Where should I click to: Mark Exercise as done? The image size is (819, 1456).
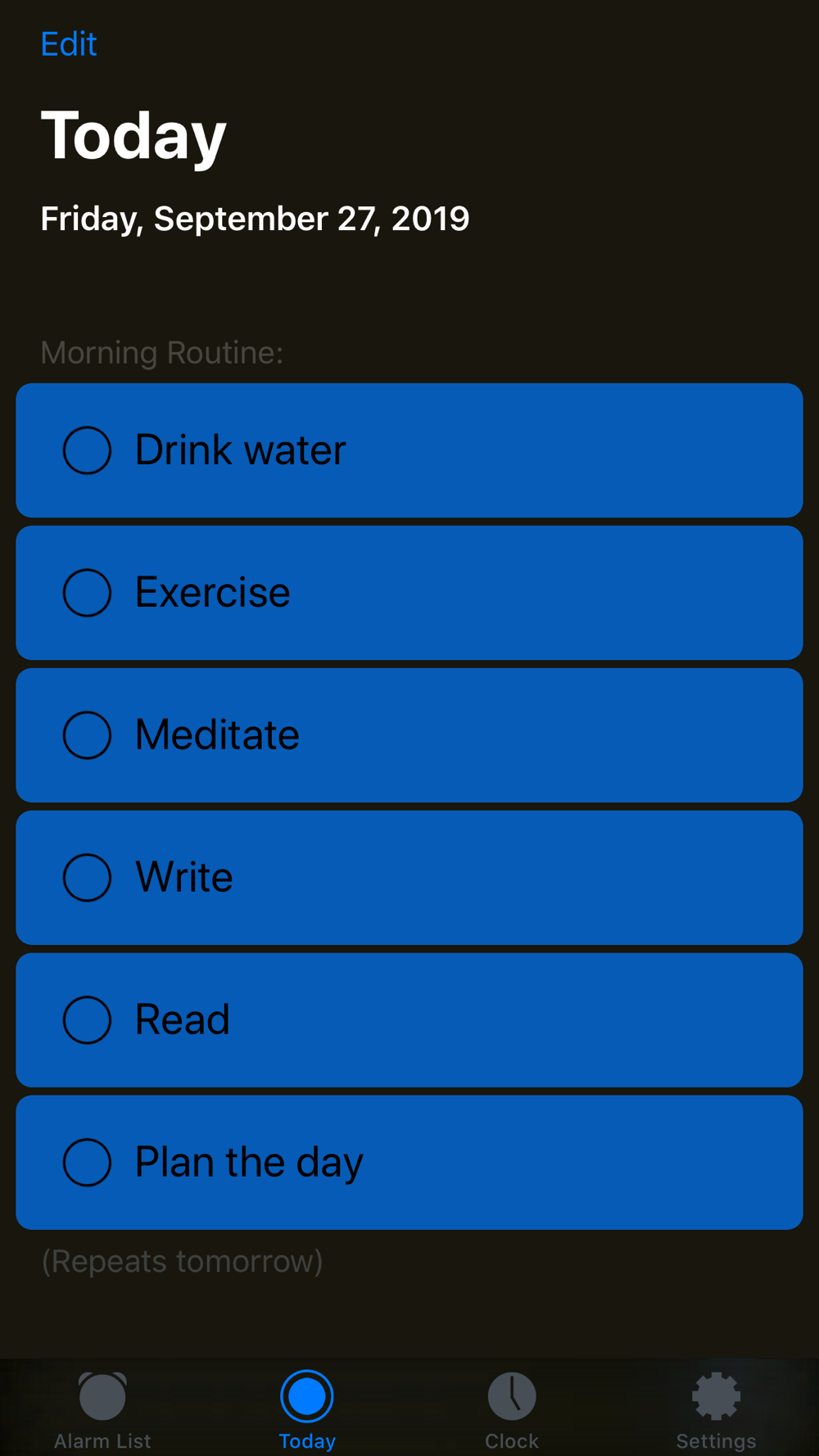87,593
